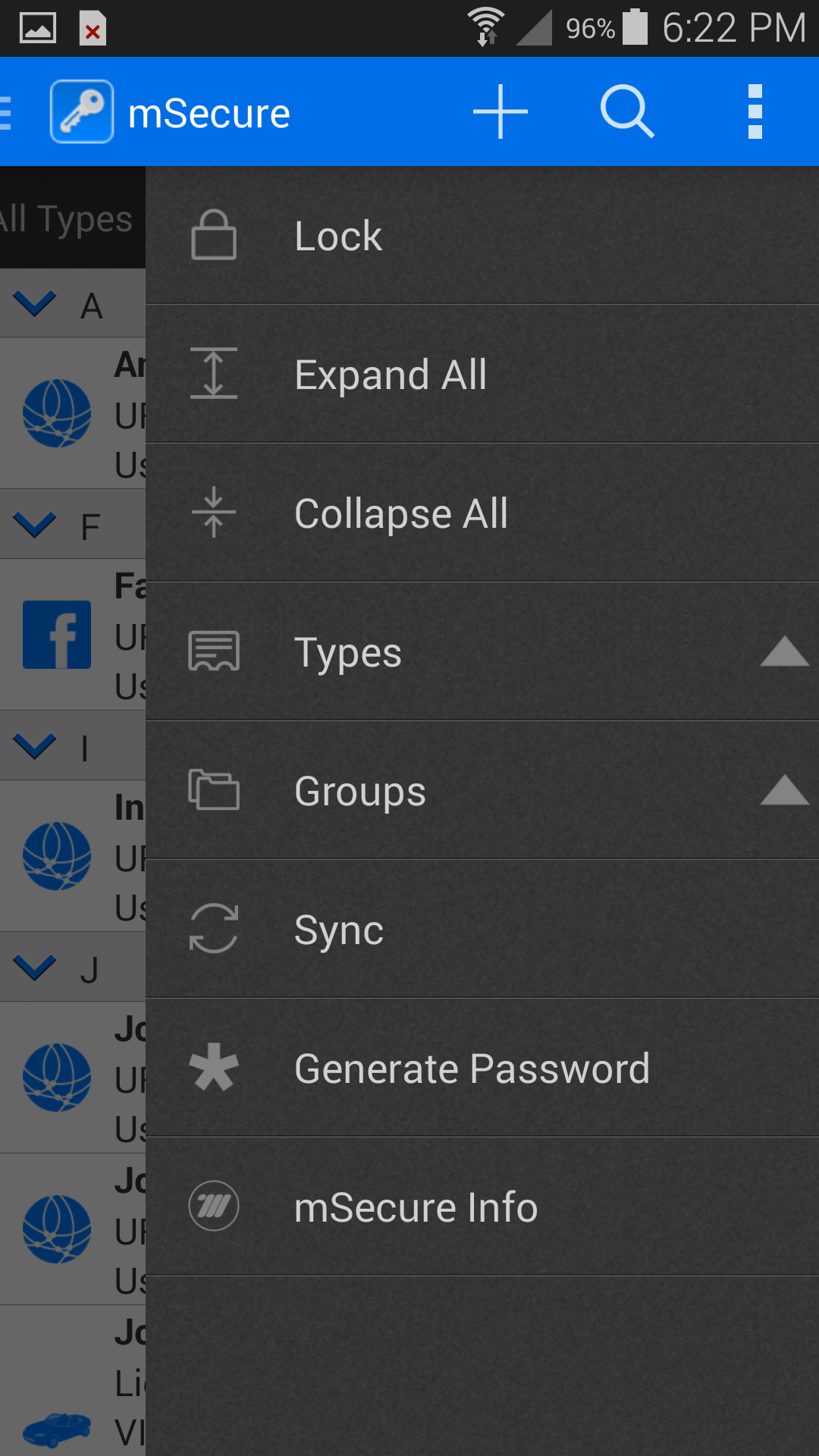Open Lock from the menu
Screen dimensions: 819x1456
[x=337, y=235]
